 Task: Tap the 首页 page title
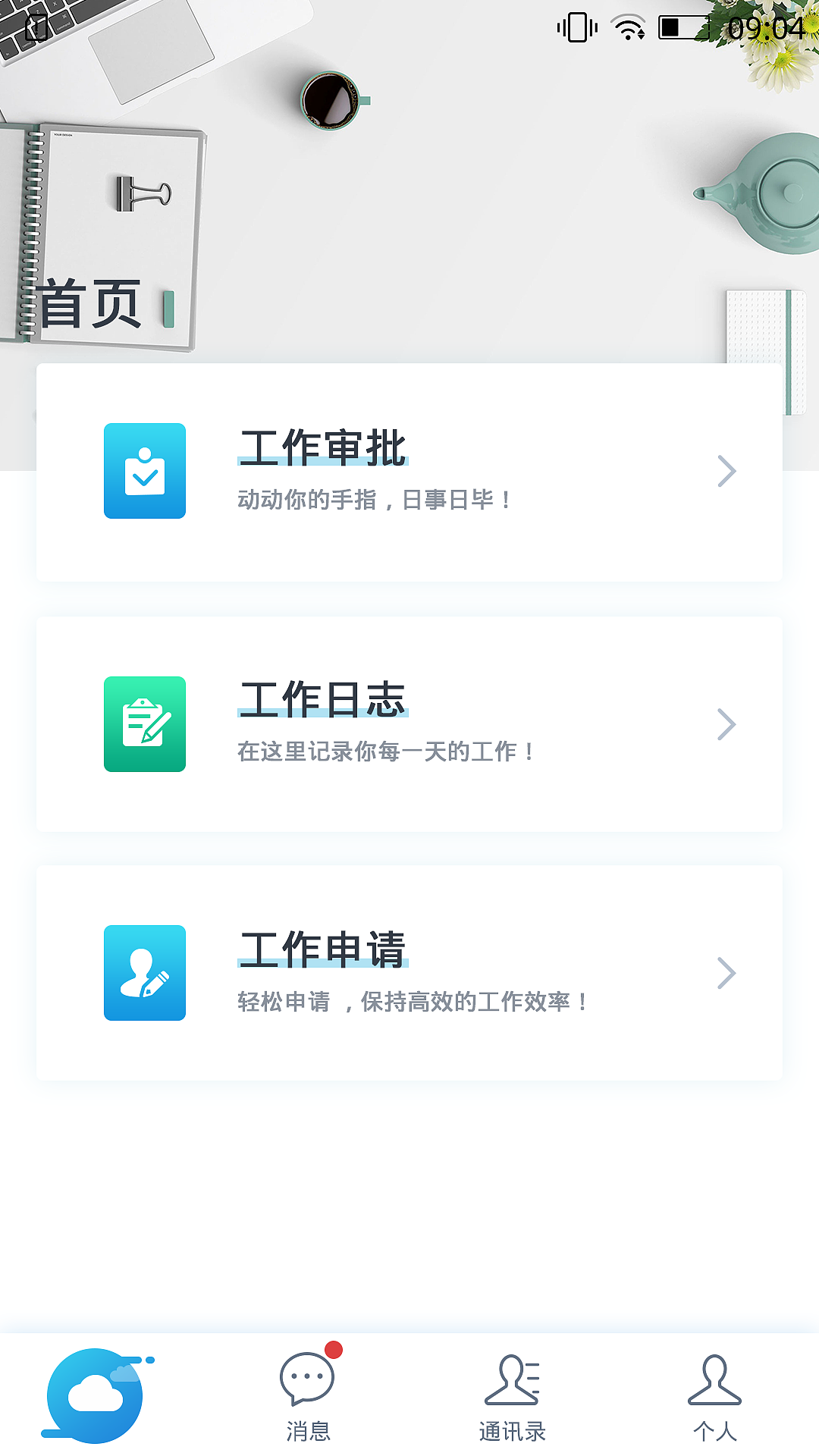(x=91, y=303)
